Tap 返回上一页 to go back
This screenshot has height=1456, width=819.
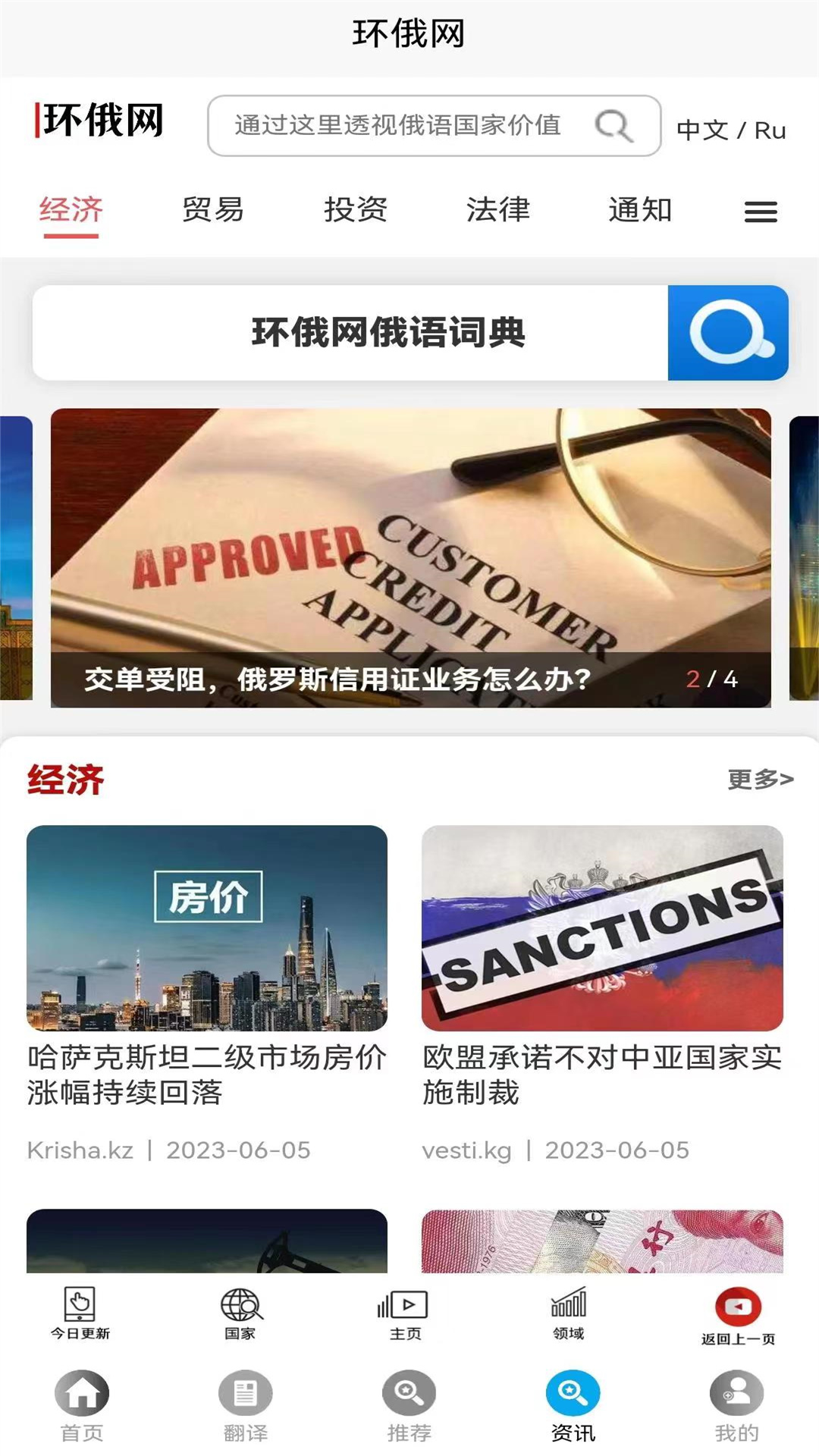(x=738, y=1317)
